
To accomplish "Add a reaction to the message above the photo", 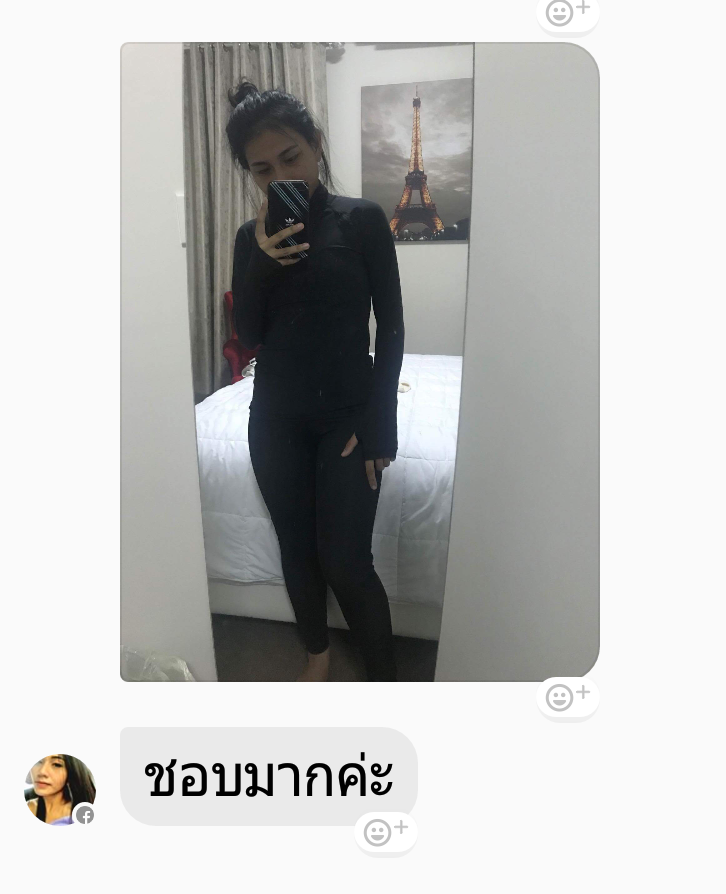I will [x=567, y=12].
